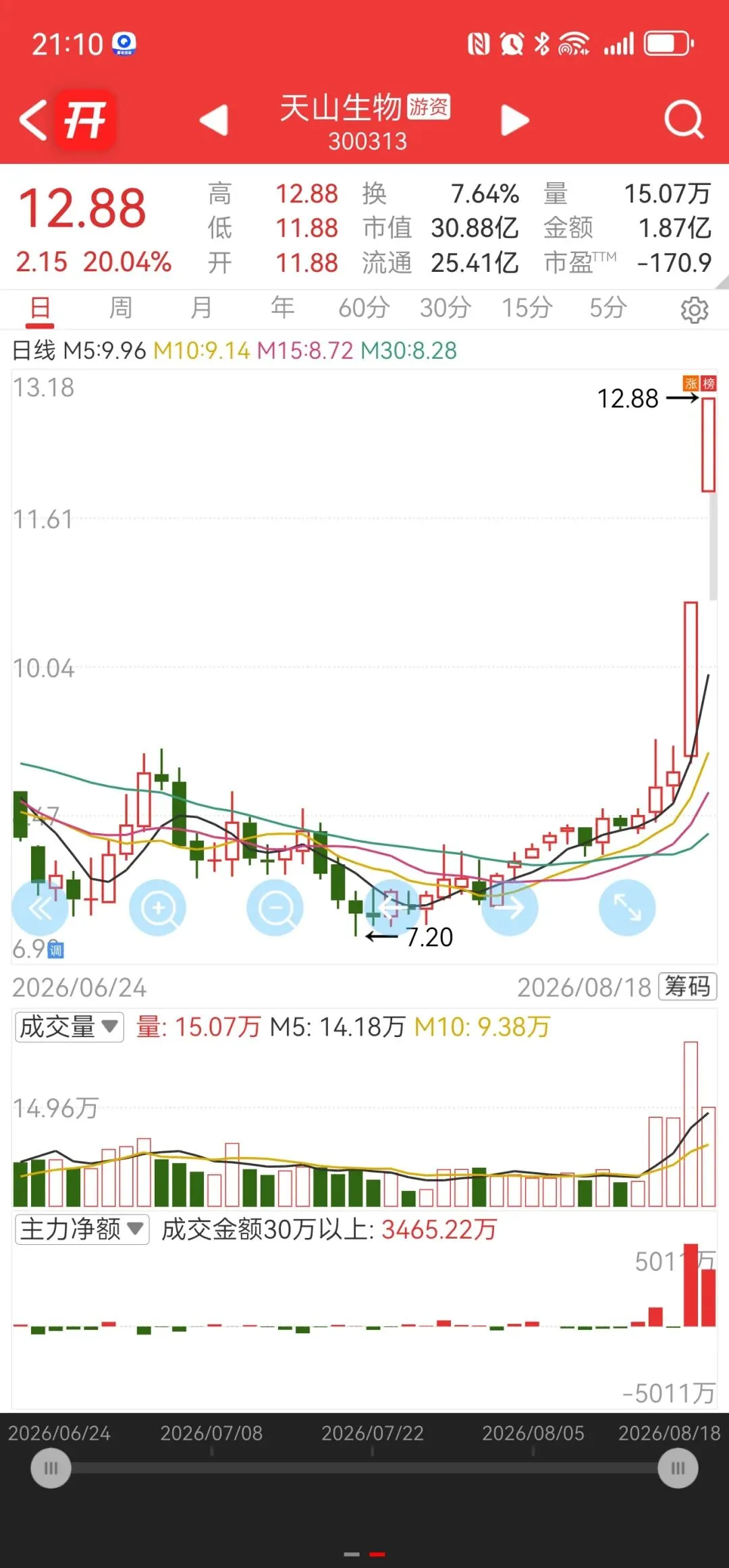Viewport: 729px width, 1568px height.
Task: Switch to the previous stock arrow
Action: click(214, 120)
